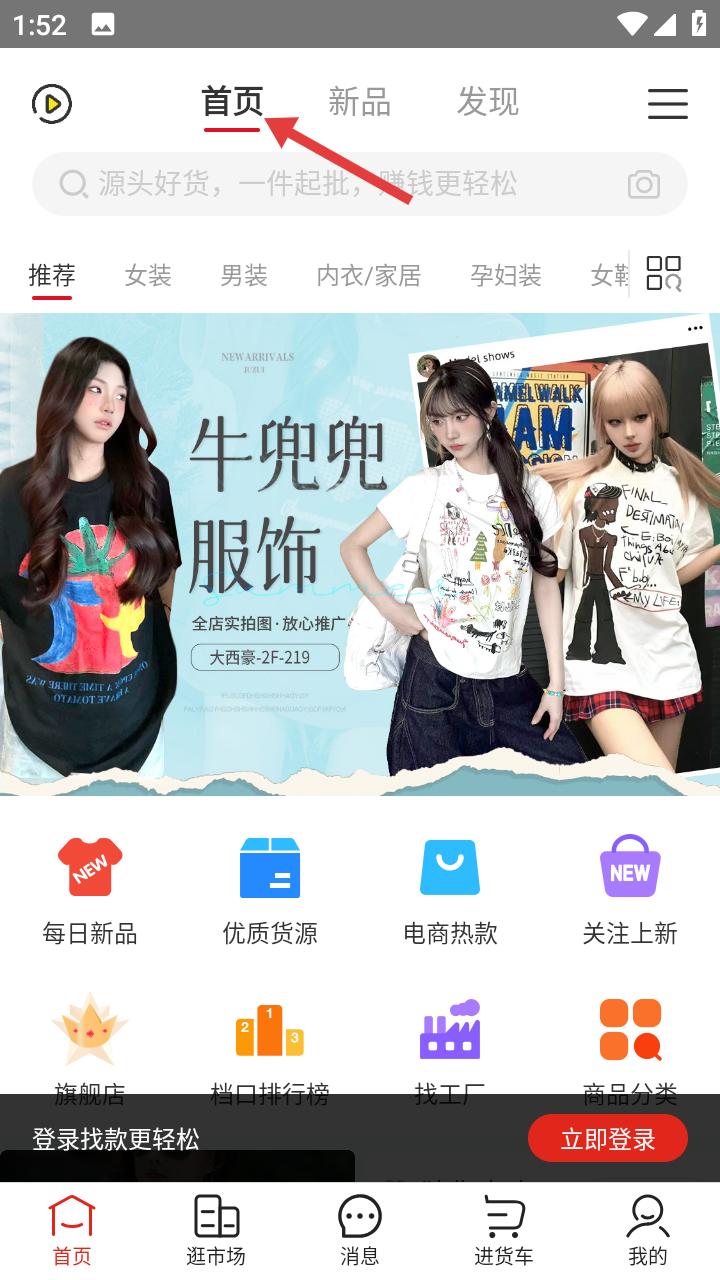Go to the 逛市场 bottom tab
Screen dimensions: 720x1280
[x=216, y=1230]
